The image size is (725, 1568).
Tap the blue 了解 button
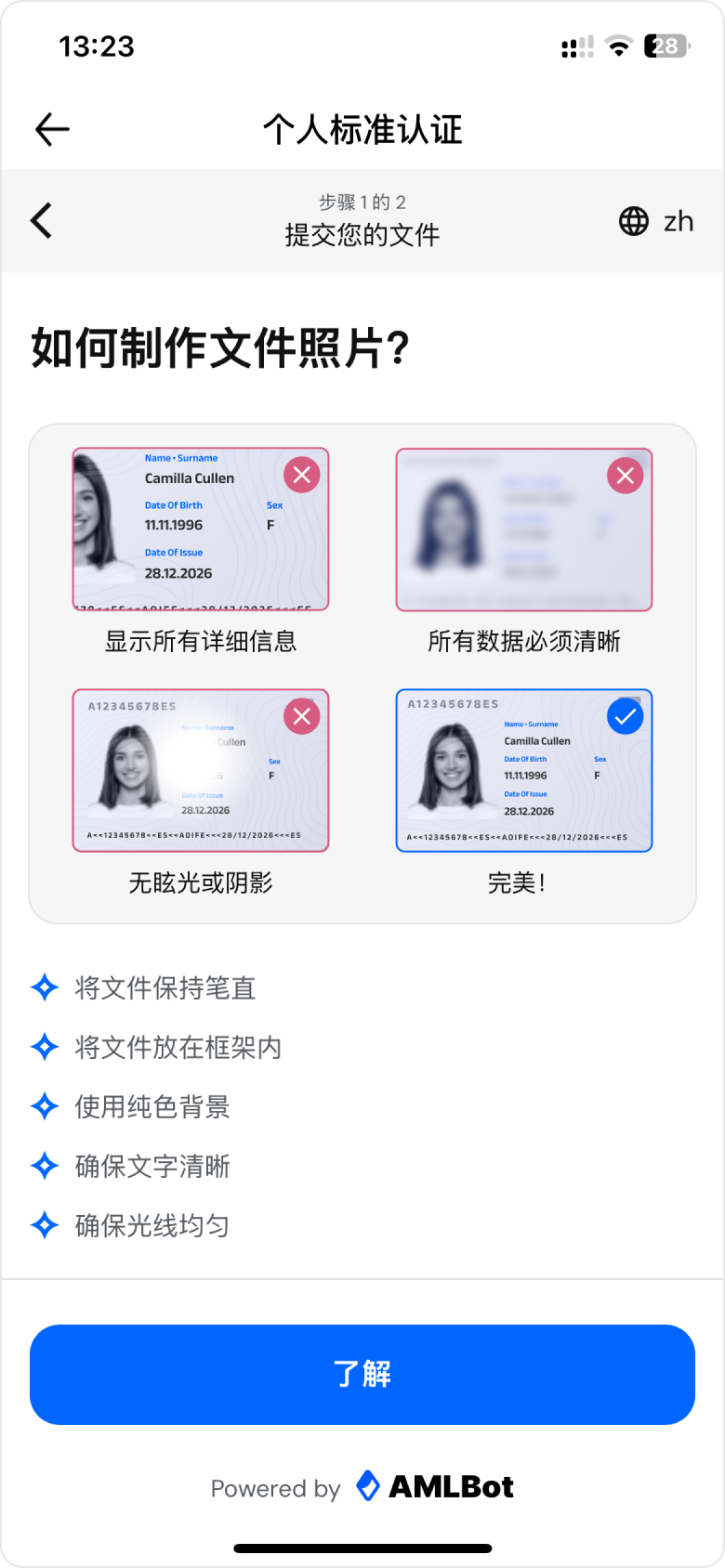coord(362,1374)
